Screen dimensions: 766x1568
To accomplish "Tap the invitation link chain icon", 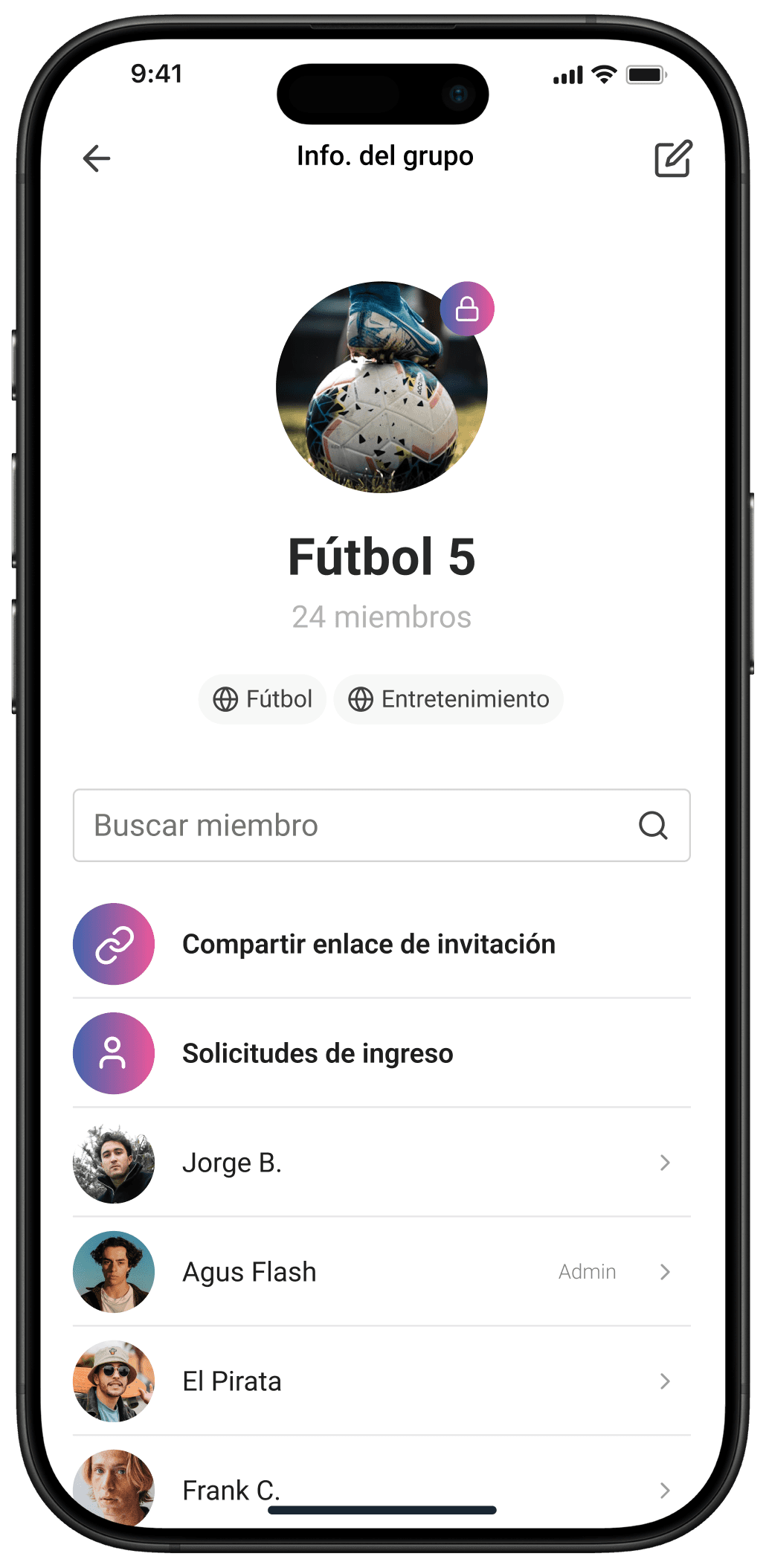I will pyautogui.click(x=113, y=942).
